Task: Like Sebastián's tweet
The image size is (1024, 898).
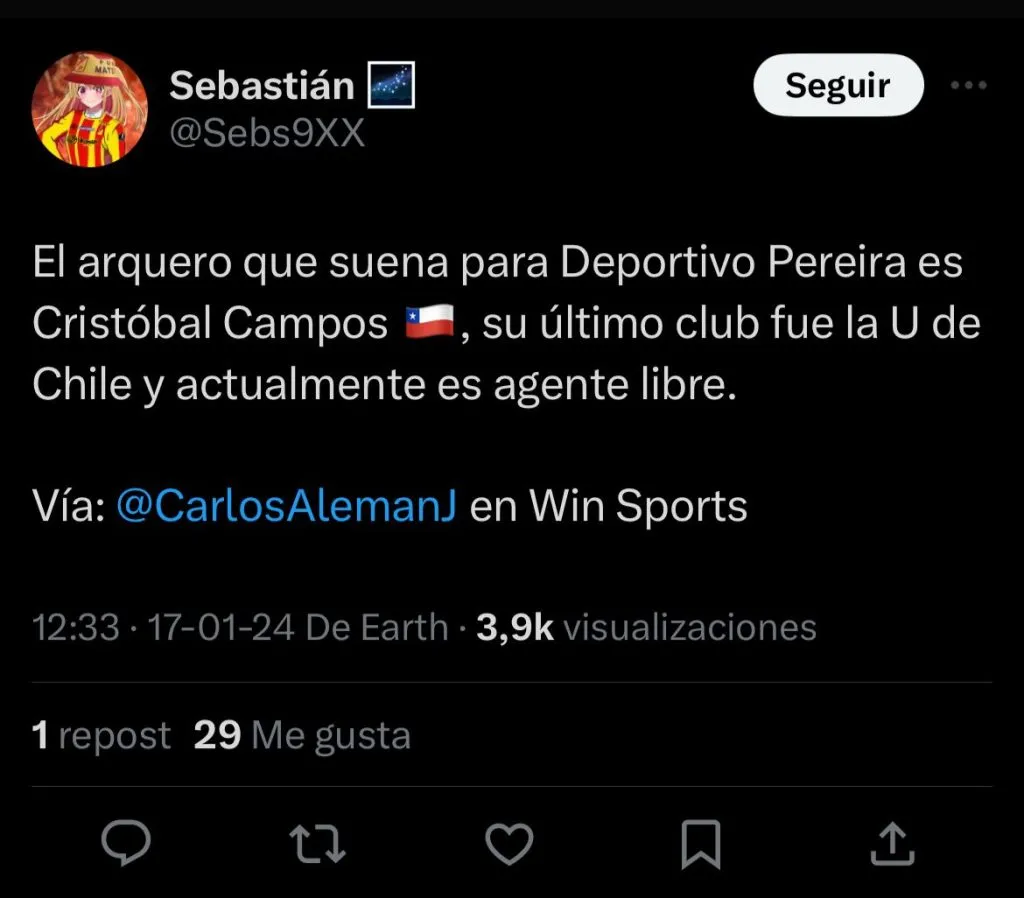Action: 509,843
